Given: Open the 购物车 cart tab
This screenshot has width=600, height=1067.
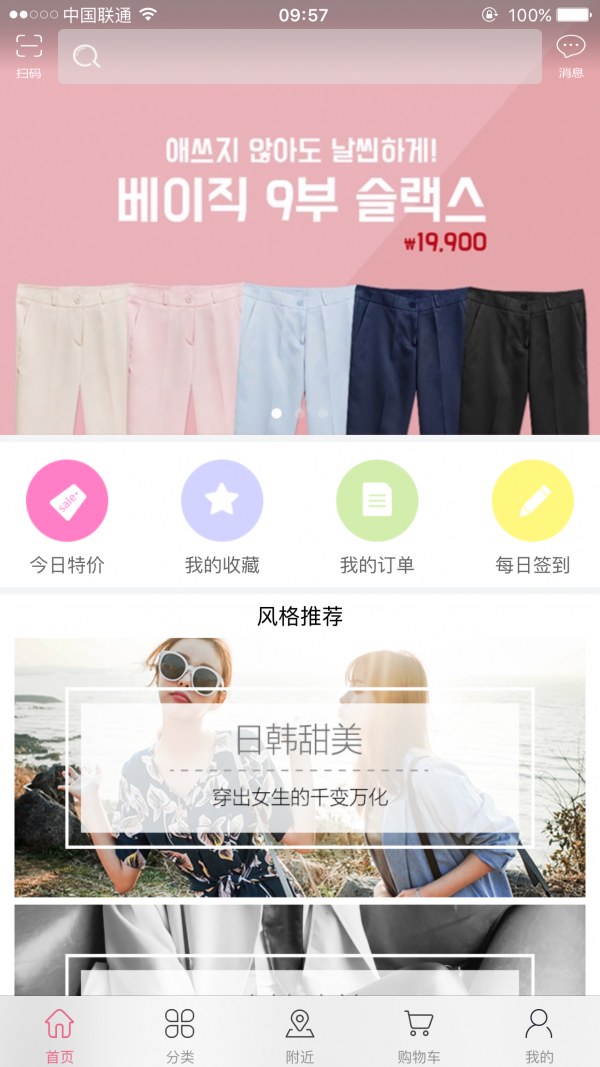Looking at the screenshot, I should [419, 1034].
